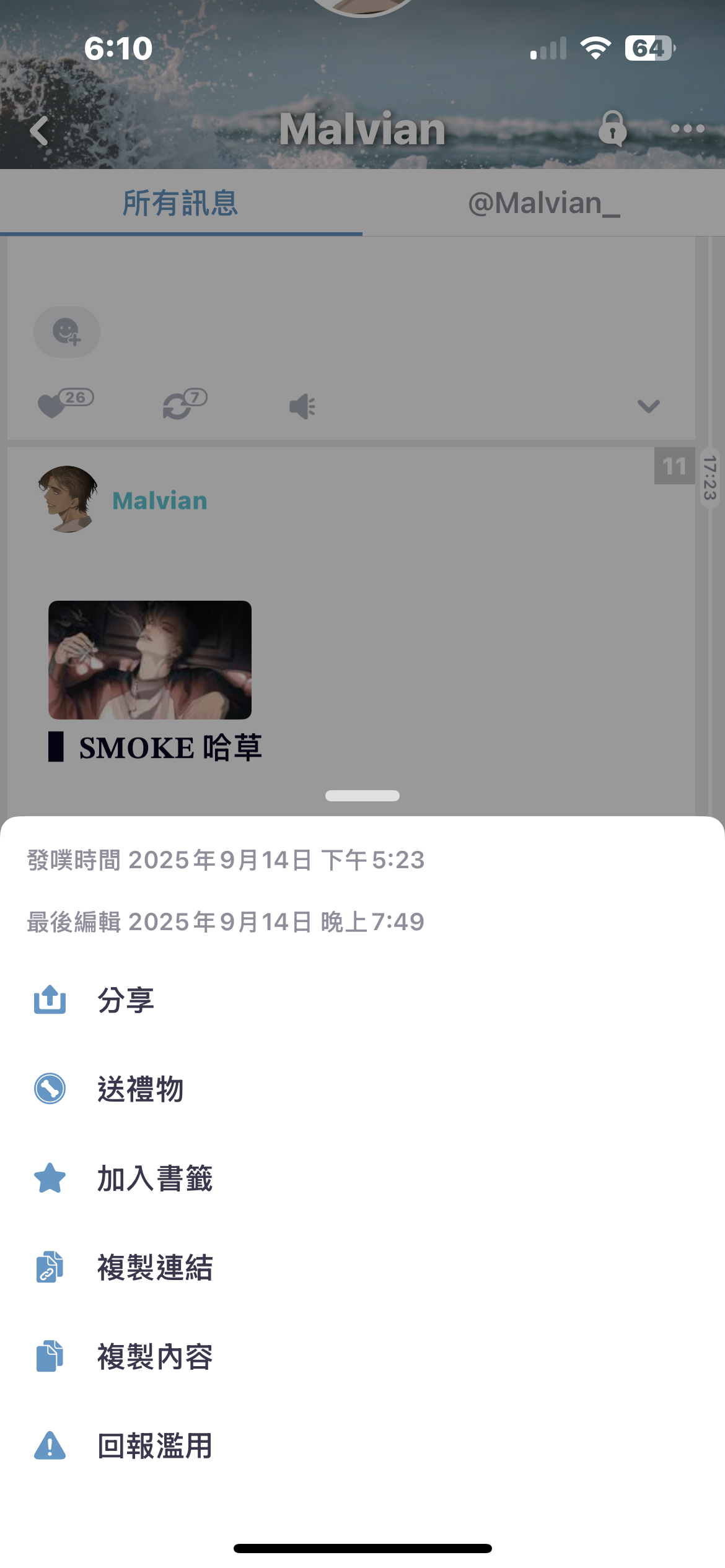Report abuse via 回報濫用
Screen dimensions: 725x1568
click(x=154, y=1446)
